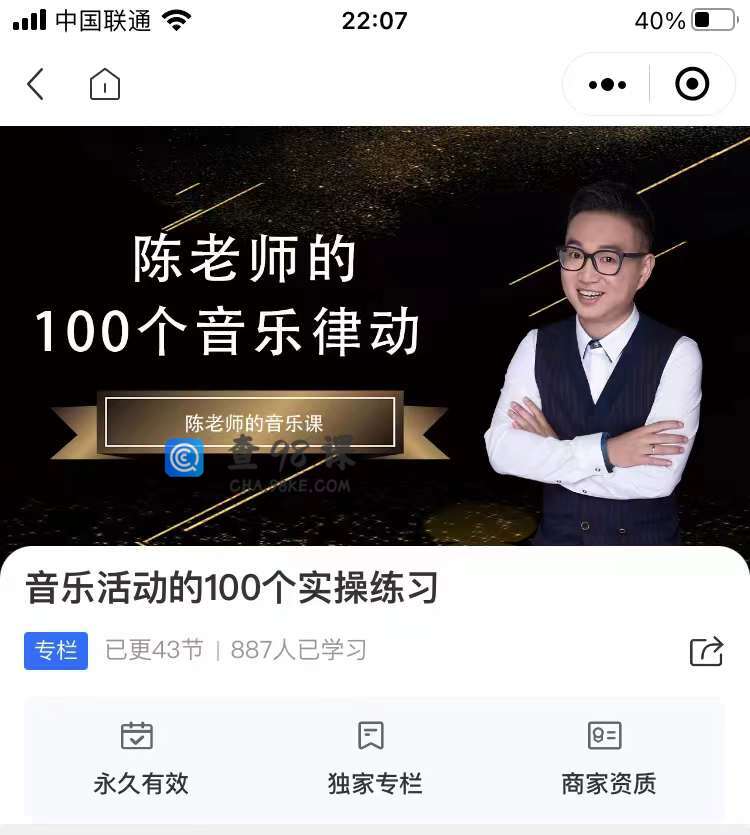Screen dimensions: 750x835
Task: Close the mini program
Action: pos(692,85)
